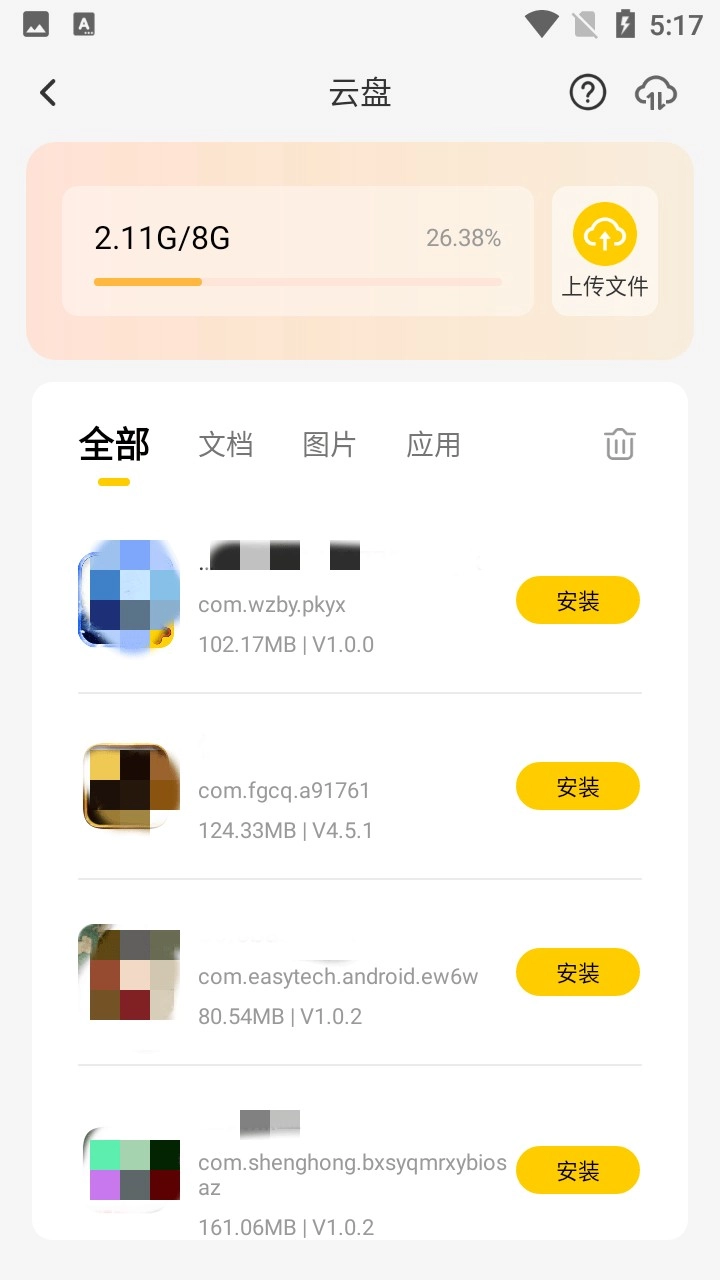Viewport: 720px width, 1280px height.
Task: Install the com.shenghong.bxsyqmrxybiosaz app
Action: 578,1171
